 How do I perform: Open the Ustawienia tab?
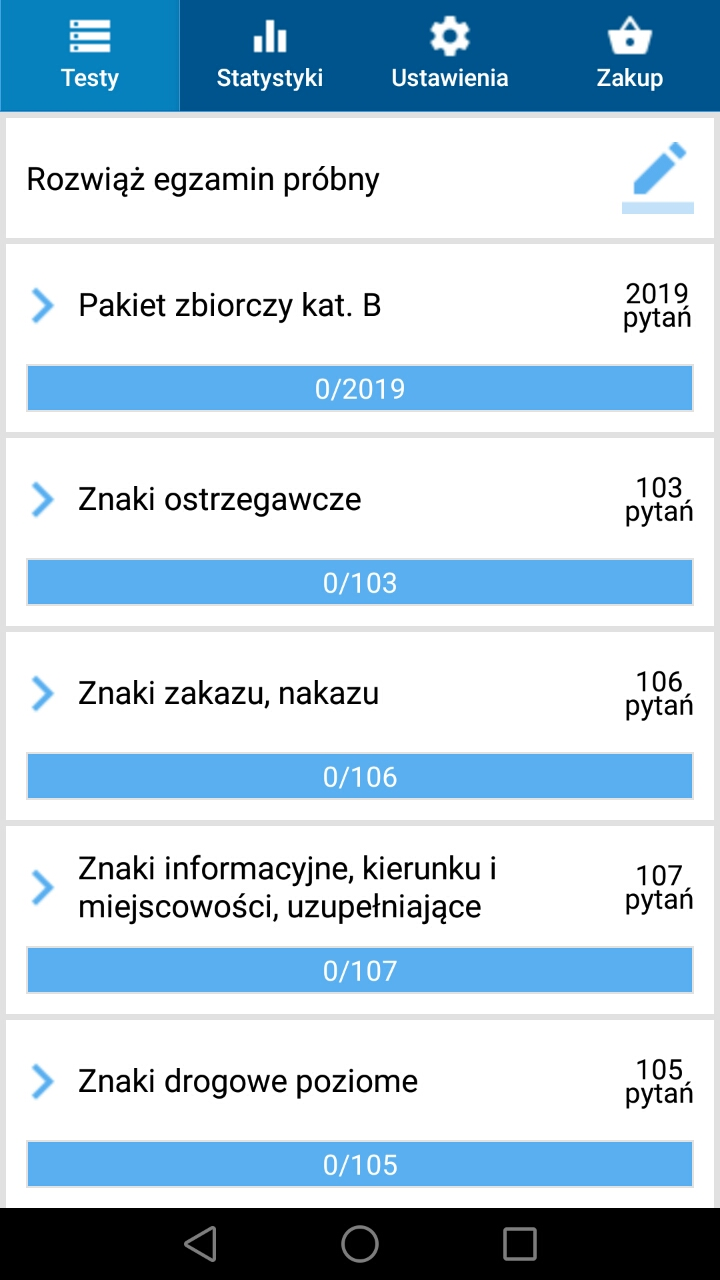(450, 56)
